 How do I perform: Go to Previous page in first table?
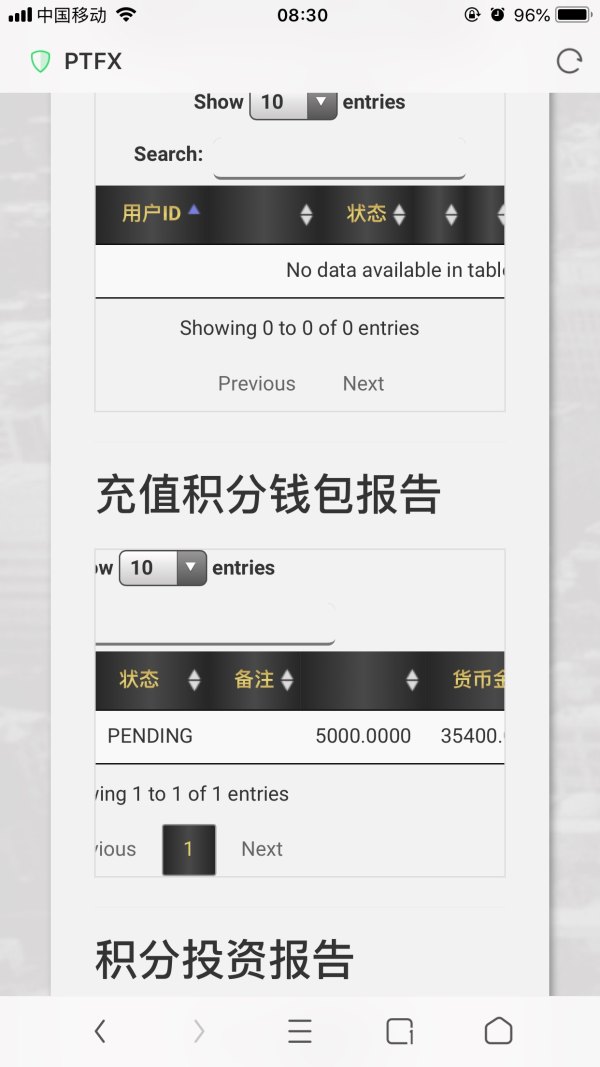click(257, 384)
